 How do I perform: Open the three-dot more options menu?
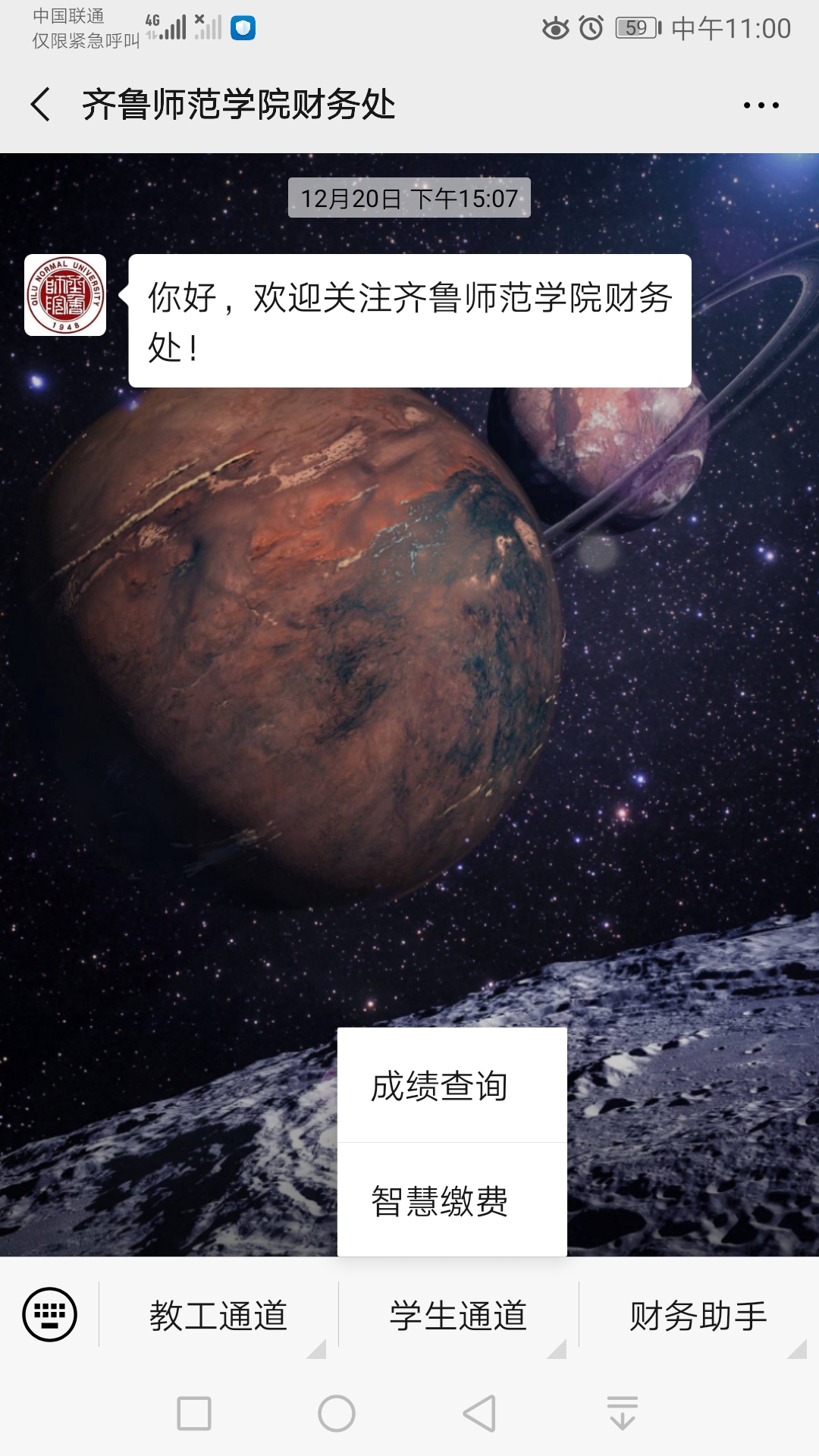(761, 105)
